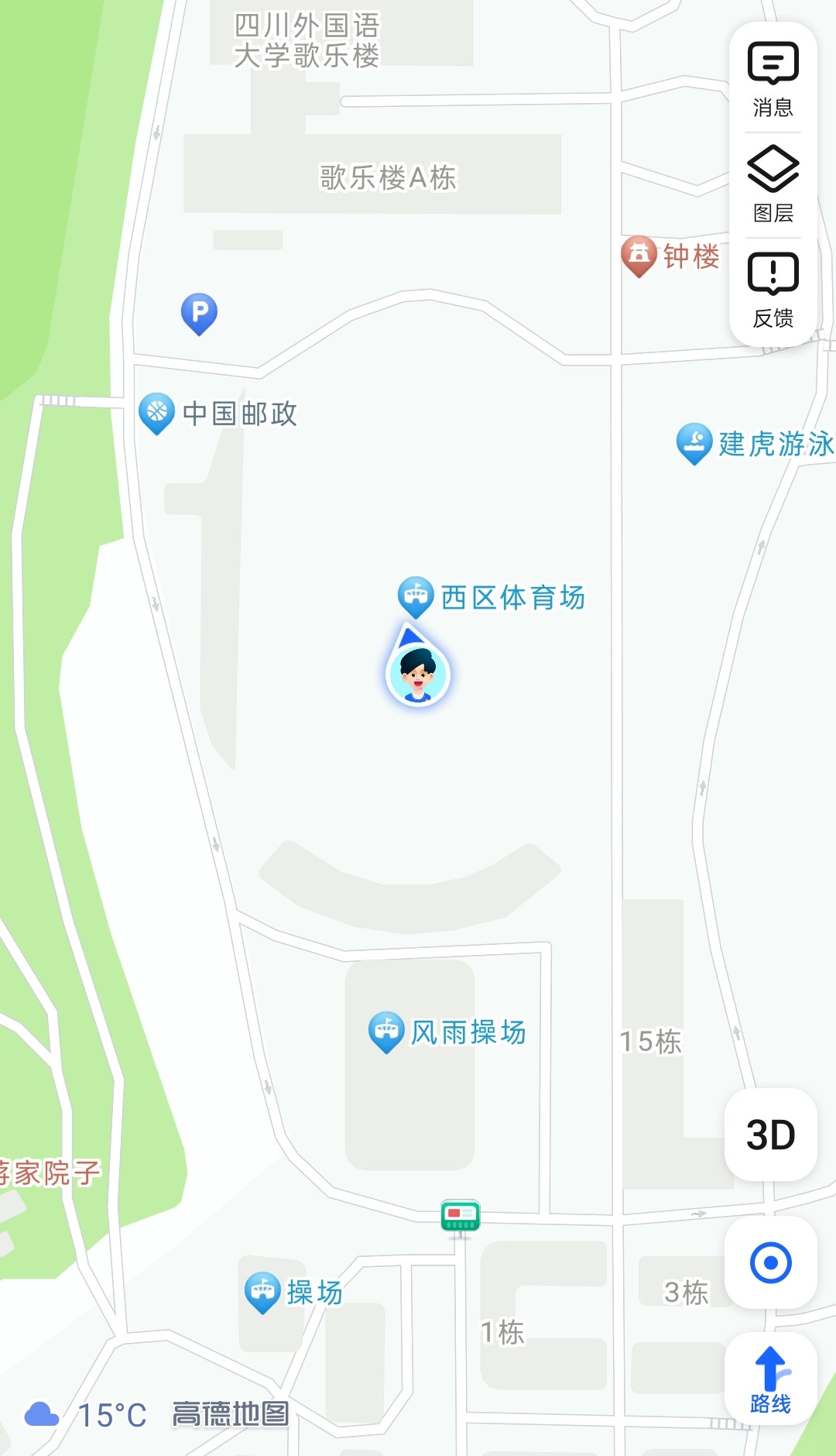The width and height of the screenshot is (836, 1456).
Task: Select the 建虎游泳 swimming marker
Action: tap(694, 441)
